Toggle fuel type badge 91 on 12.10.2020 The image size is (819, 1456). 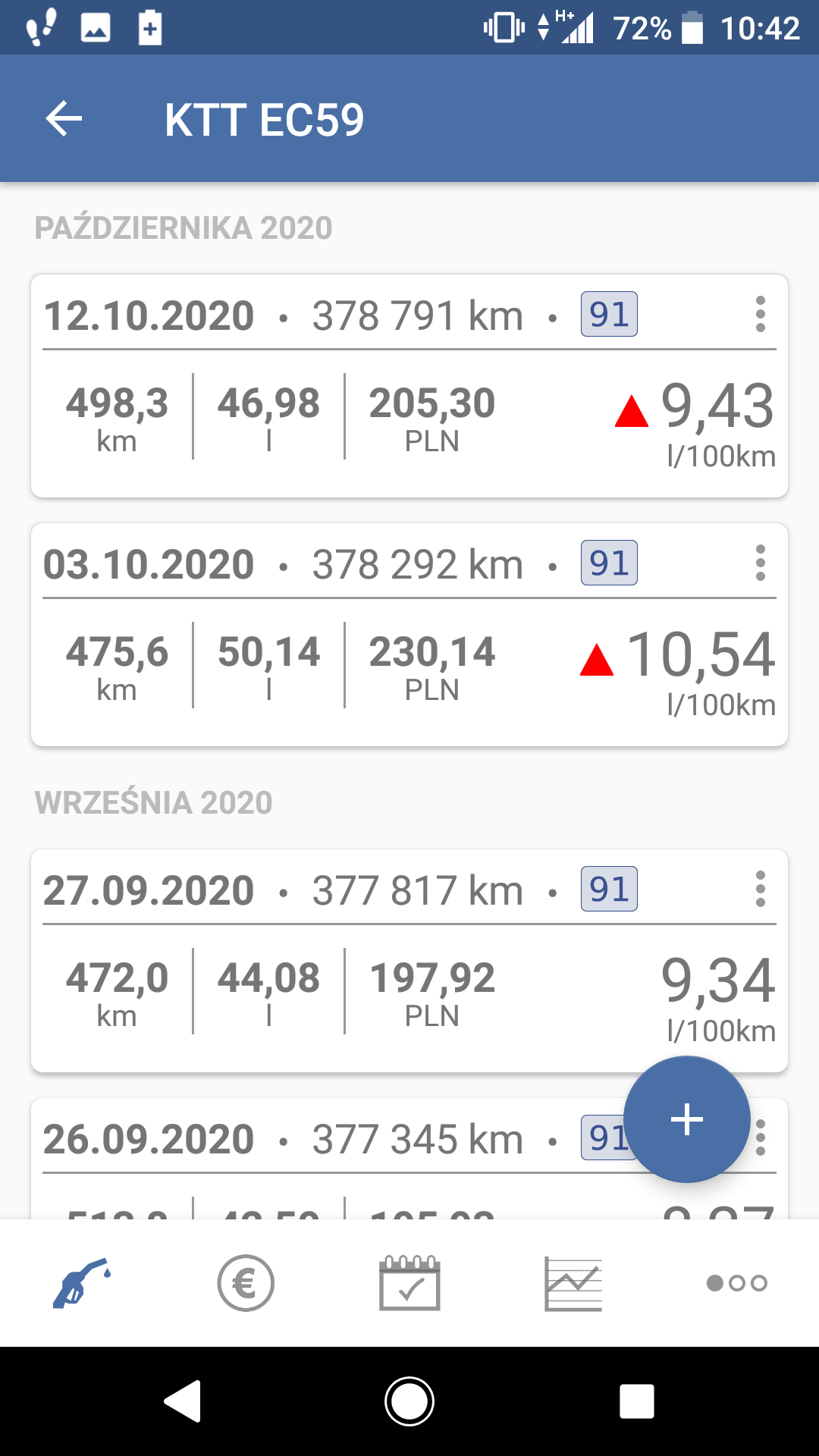pos(608,315)
